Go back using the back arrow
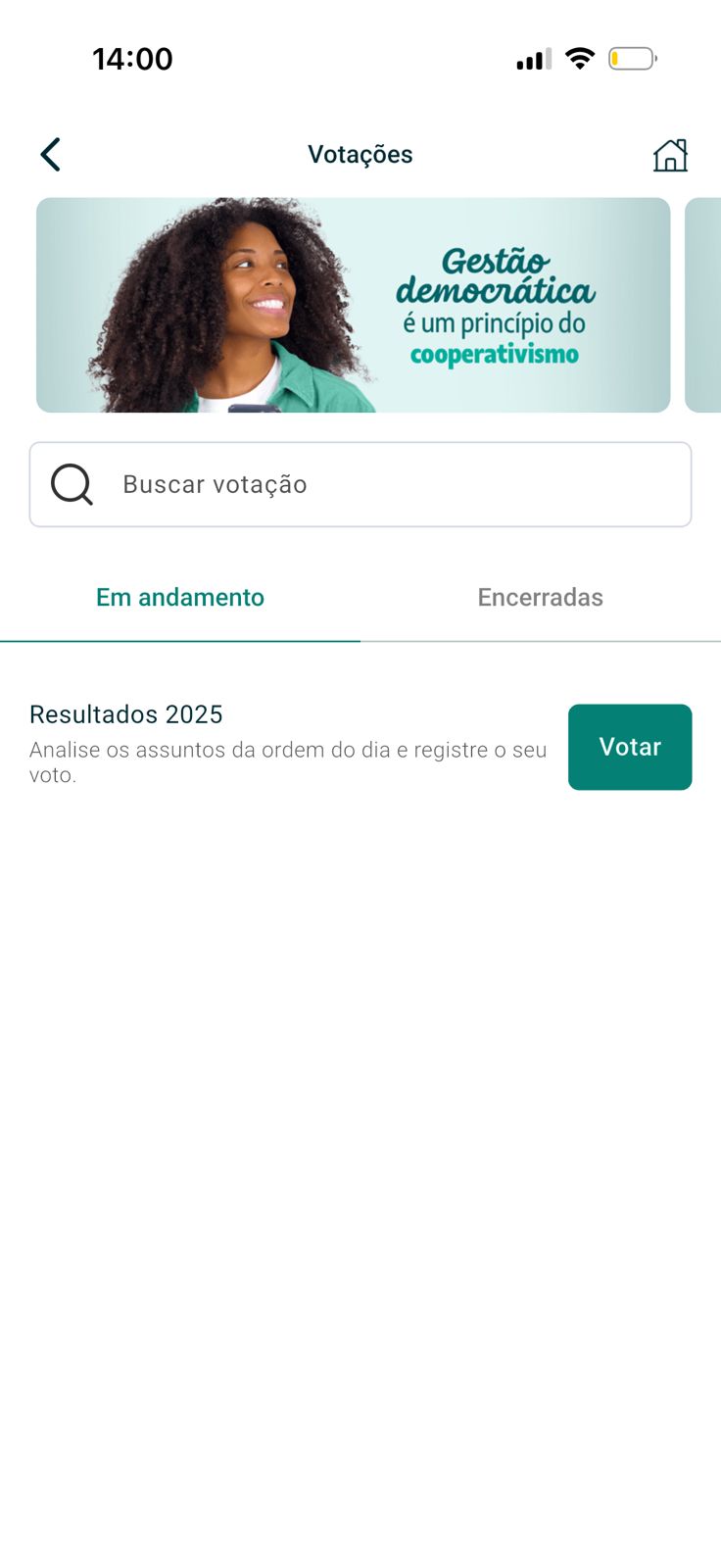 [x=51, y=155]
